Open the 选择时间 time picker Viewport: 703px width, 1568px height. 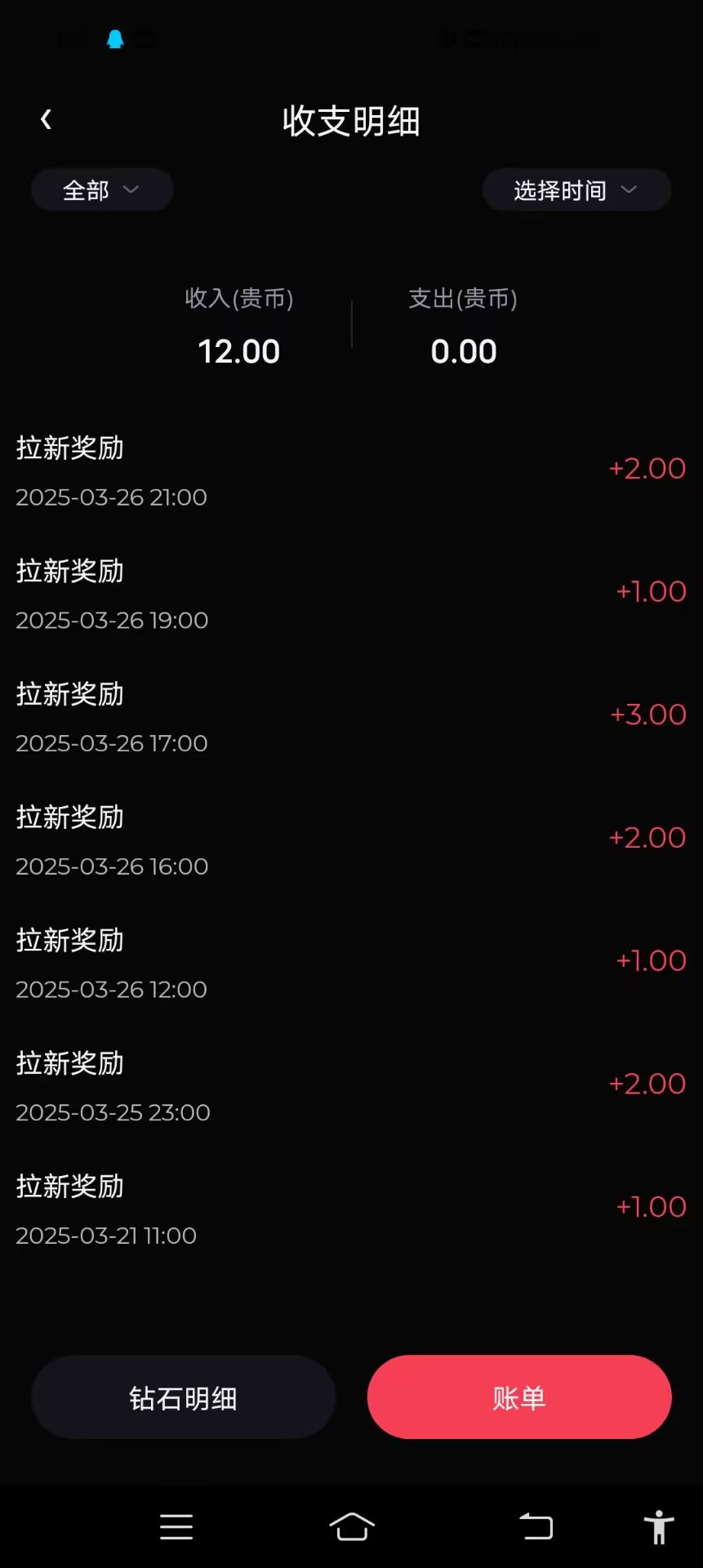point(576,190)
